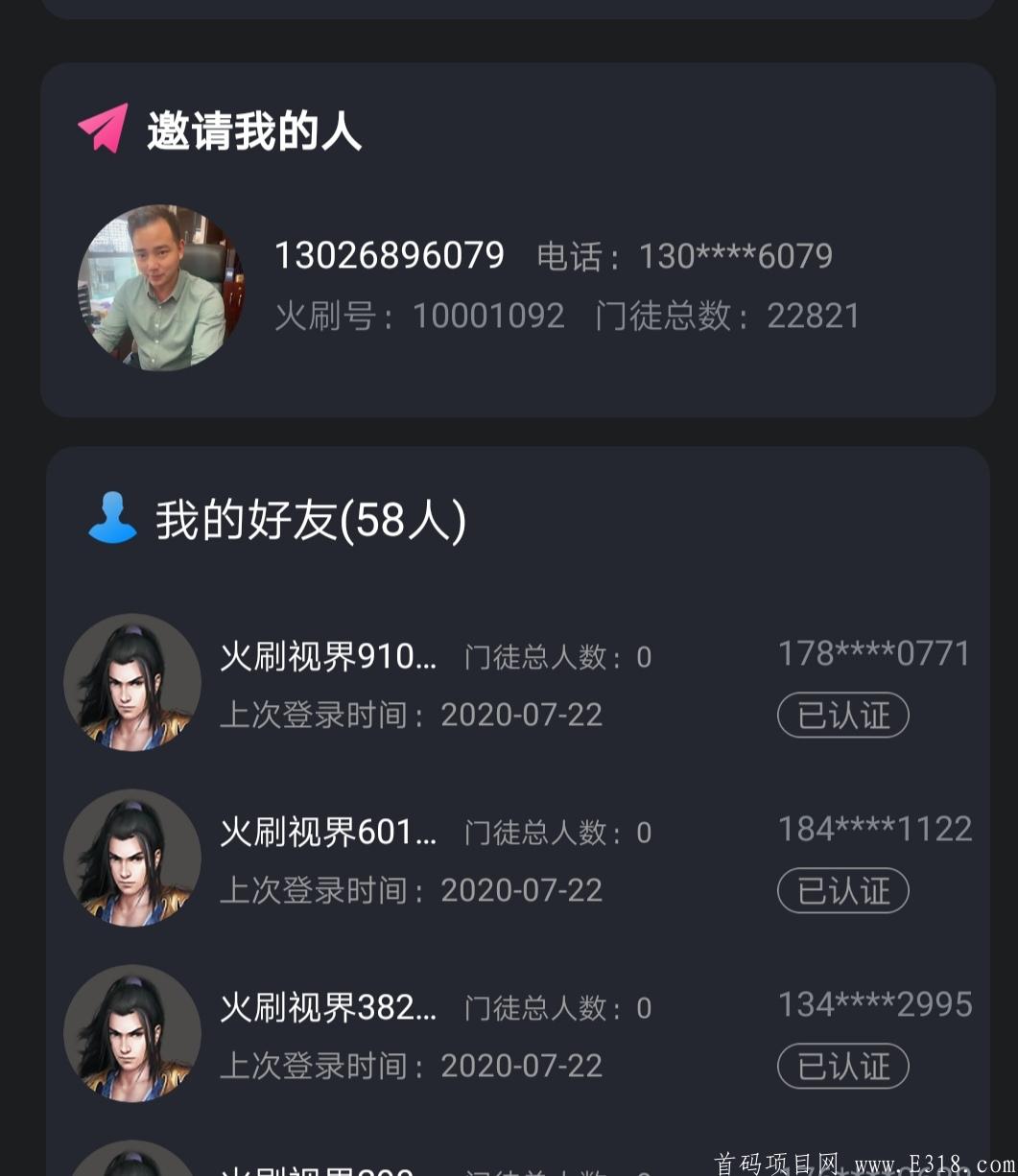Click the partially visible fourth friend's avatar
Image resolution: width=1018 pixels, height=1176 pixels.
pyautogui.click(x=132, y=1161)
